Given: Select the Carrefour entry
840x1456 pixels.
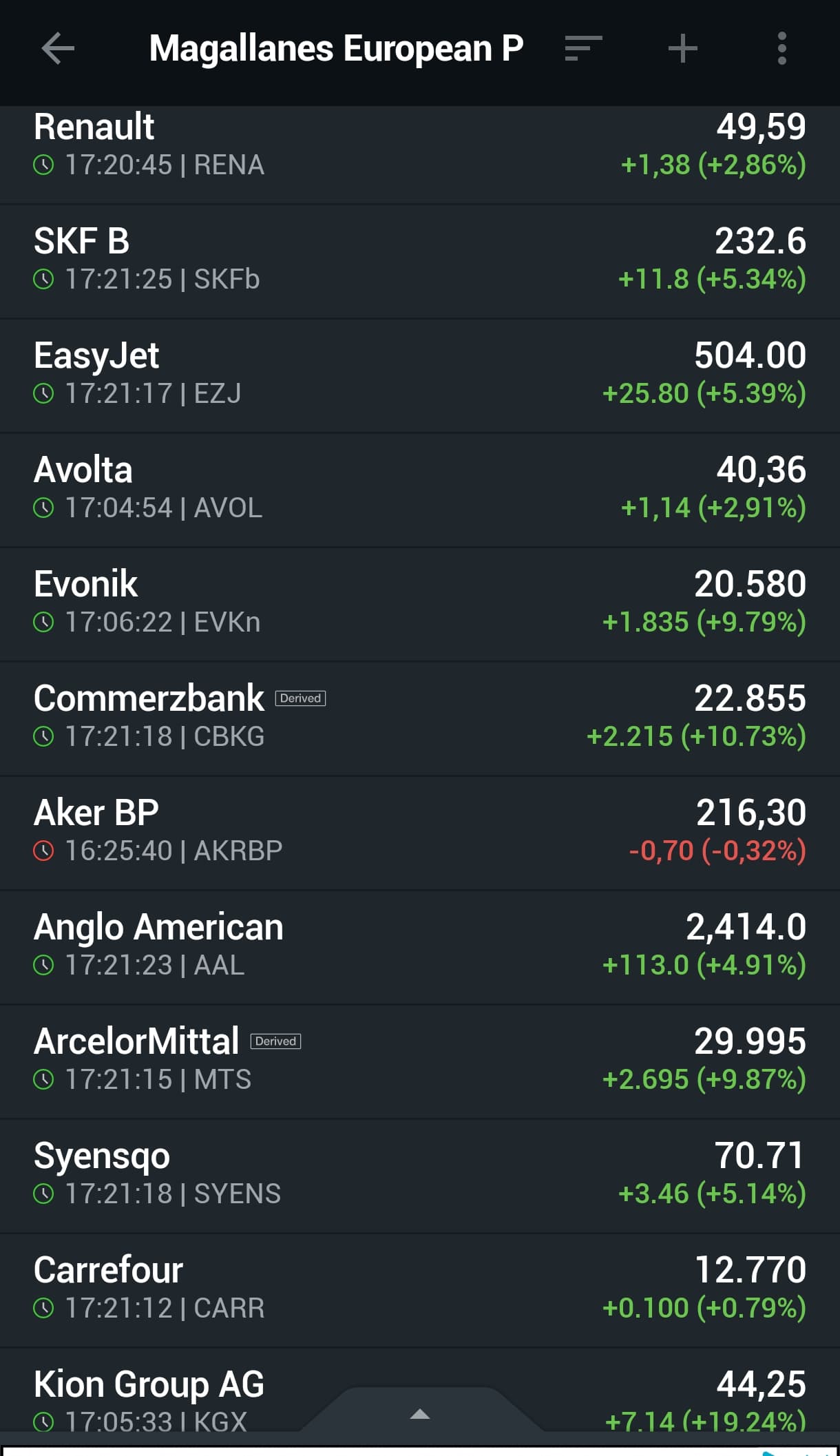Looking at the screenshot, I should (x=420, y=1291).
